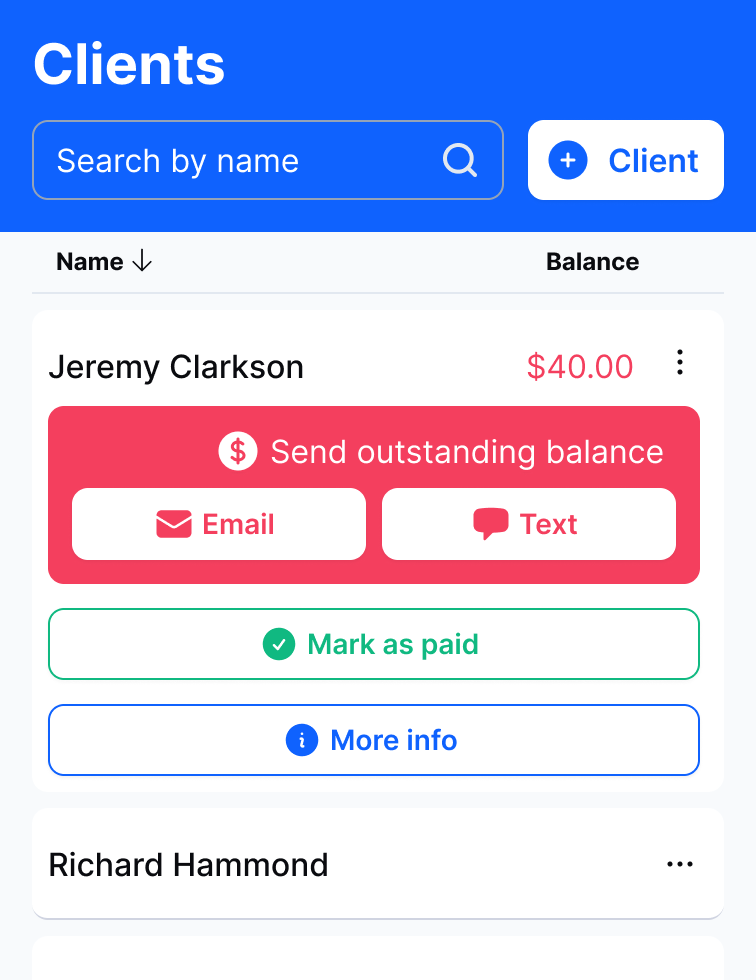Text Jeremy Clarkson his outstanding balance
The width and height of the screenshot is (756, 980).
click(x=528, y=524)
